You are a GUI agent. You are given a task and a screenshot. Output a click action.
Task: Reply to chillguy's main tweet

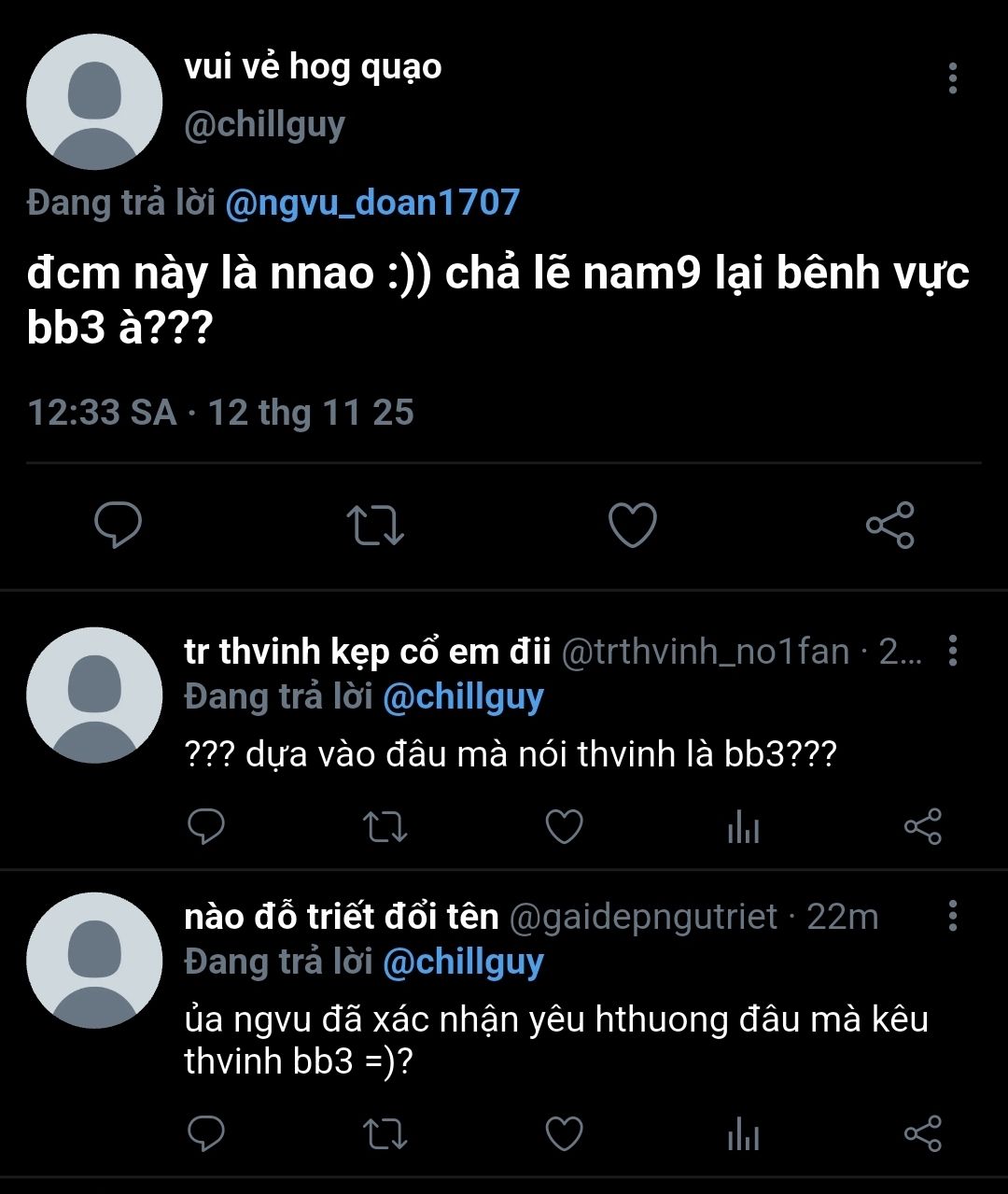pos(119,525)
